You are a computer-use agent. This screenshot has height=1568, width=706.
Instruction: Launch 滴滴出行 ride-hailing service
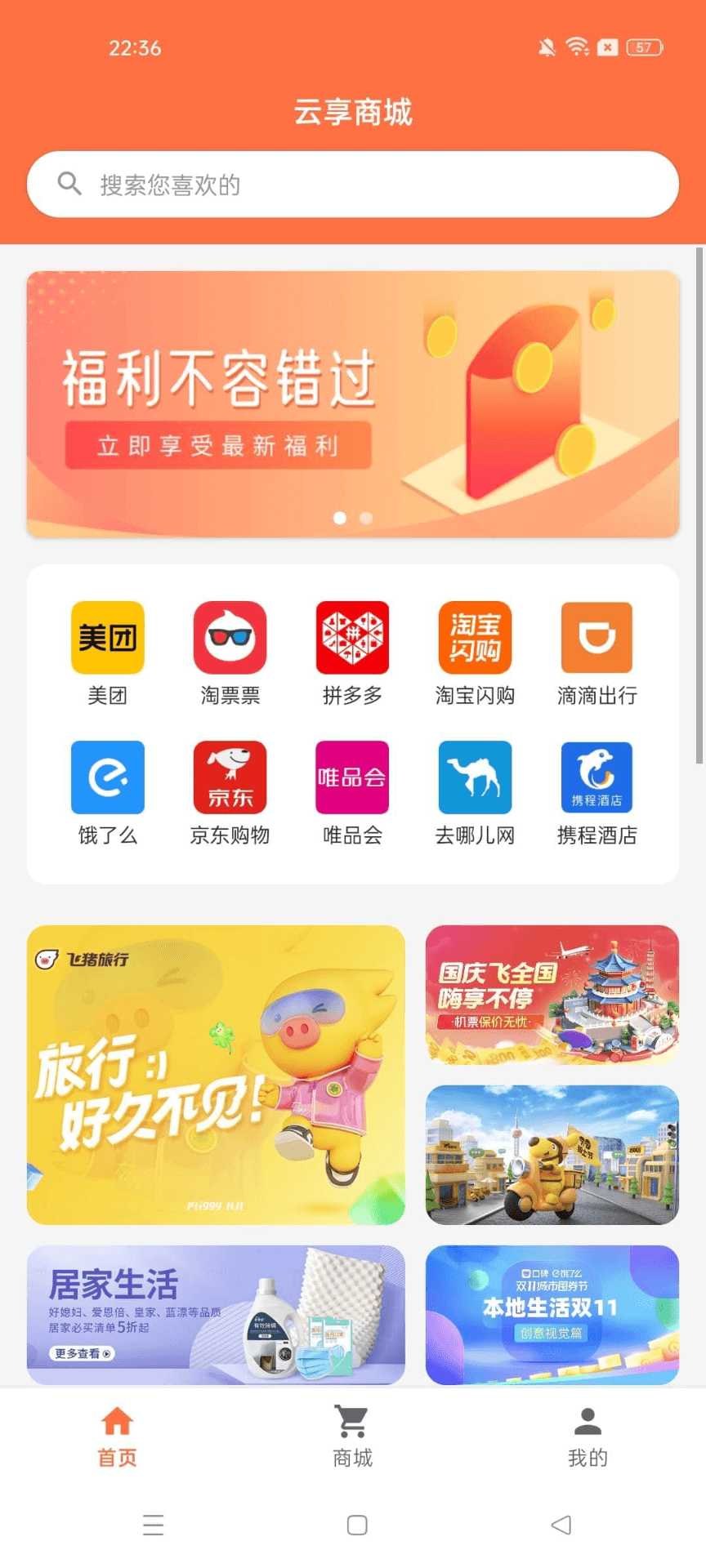click(597, 638)
